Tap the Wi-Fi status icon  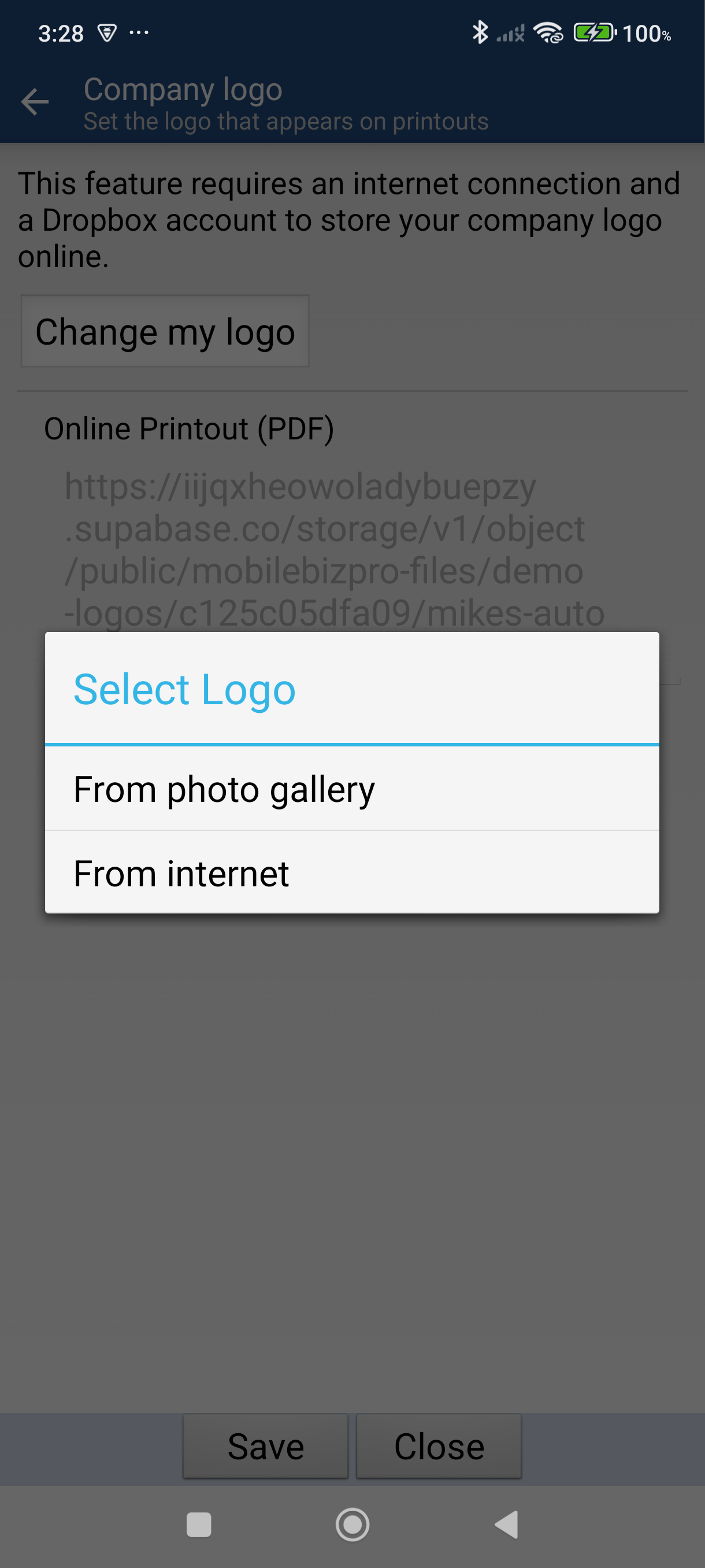coord(547,35)
